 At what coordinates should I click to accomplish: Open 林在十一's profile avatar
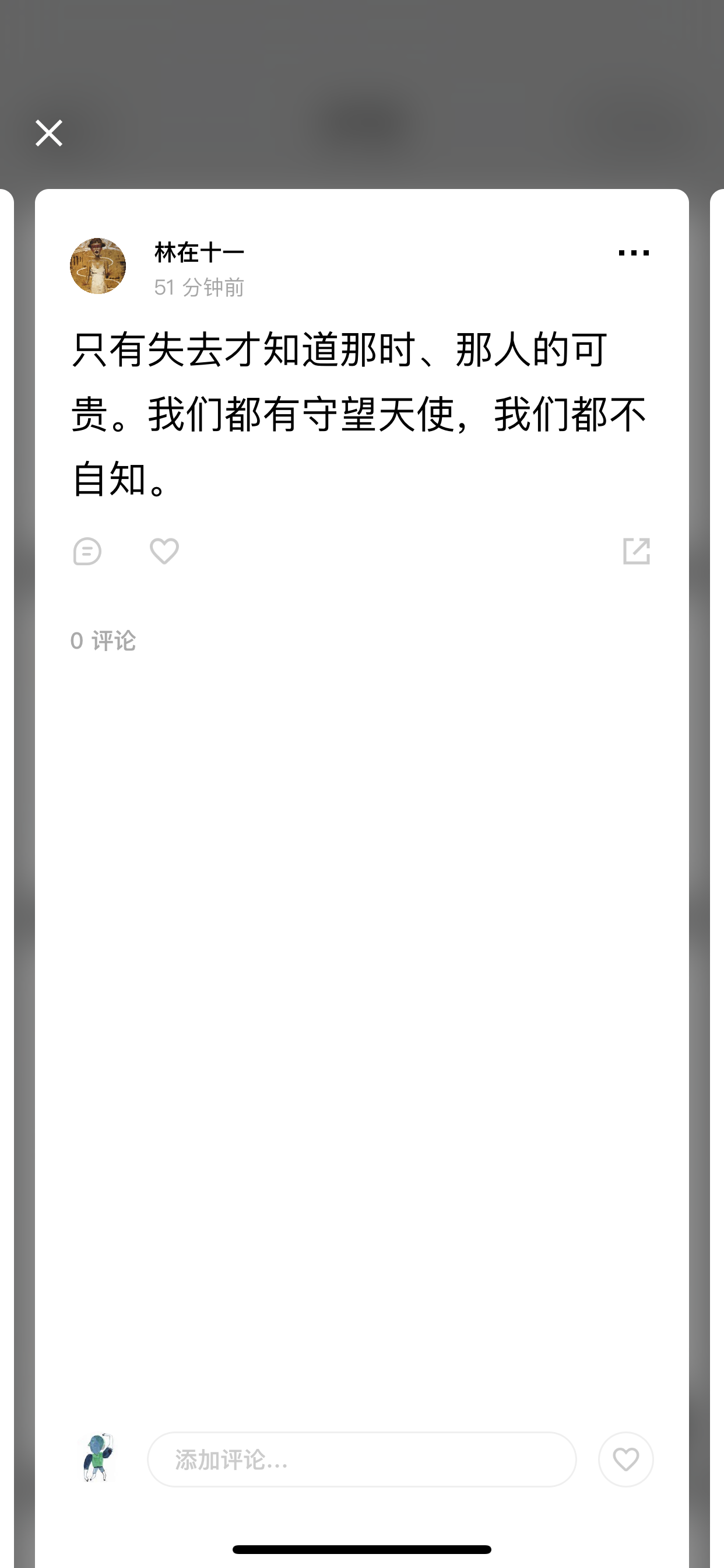point(98,266)
